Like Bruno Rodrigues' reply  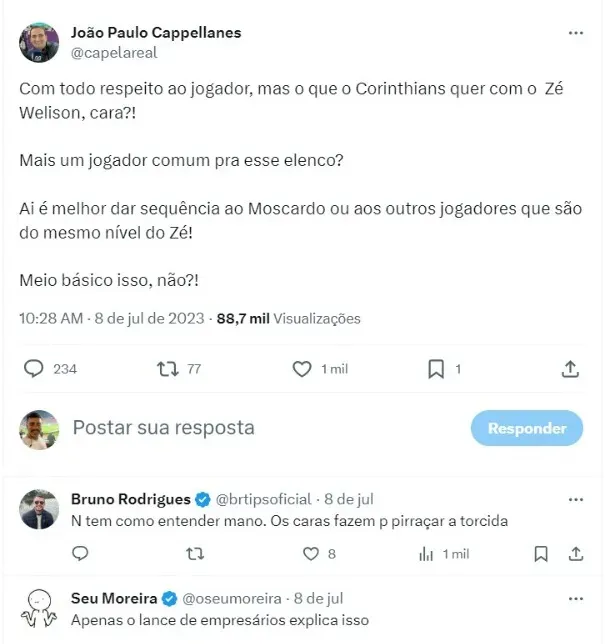(311, 553)
